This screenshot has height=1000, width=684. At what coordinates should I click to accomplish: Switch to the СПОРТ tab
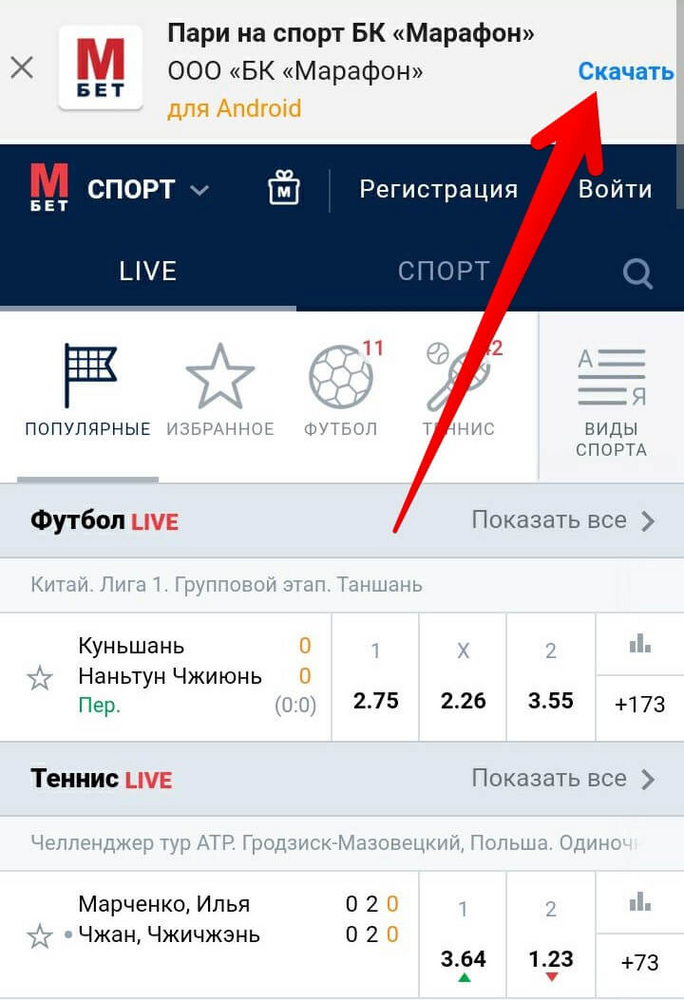(x=443, y=271)
